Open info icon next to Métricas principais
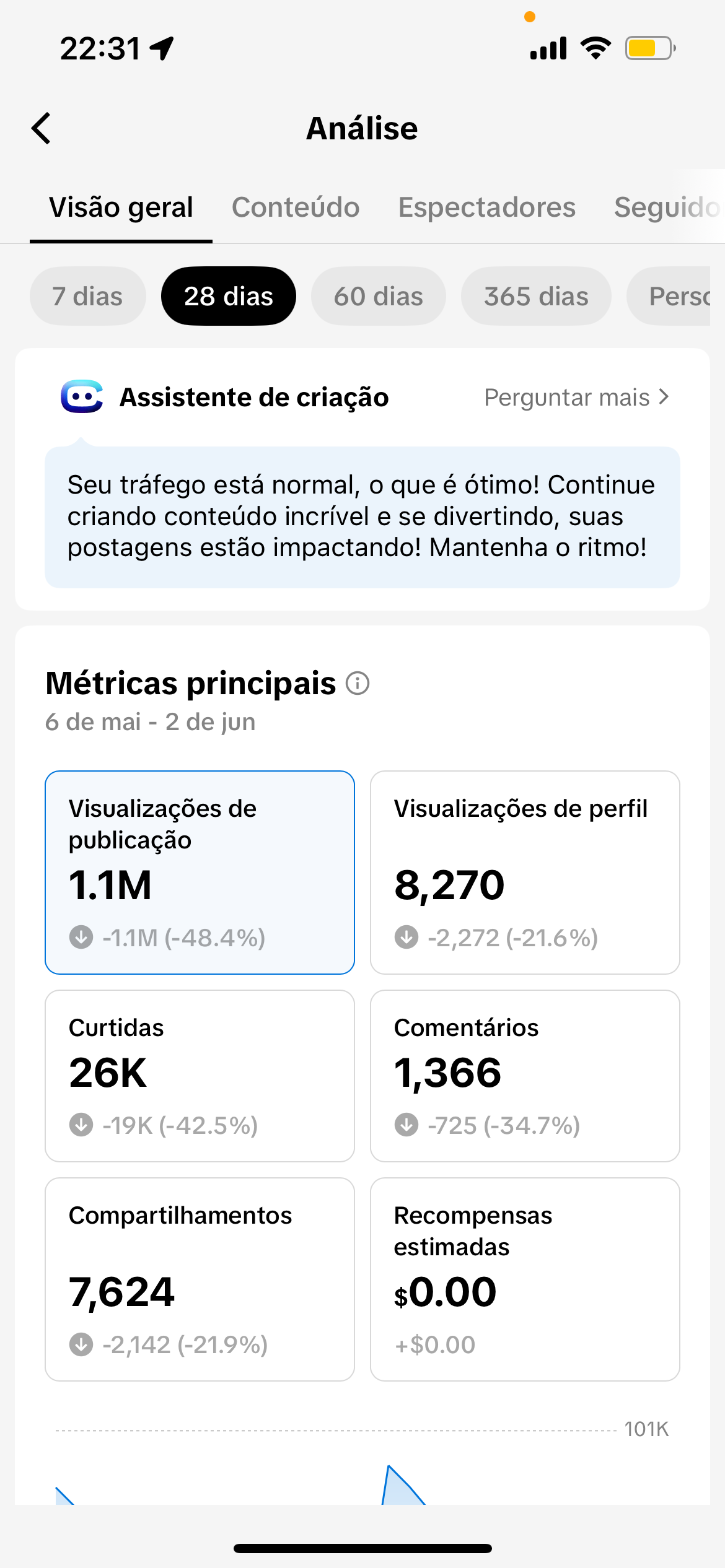The height and width of the screenshot is (1568, 725). [358, 684]
